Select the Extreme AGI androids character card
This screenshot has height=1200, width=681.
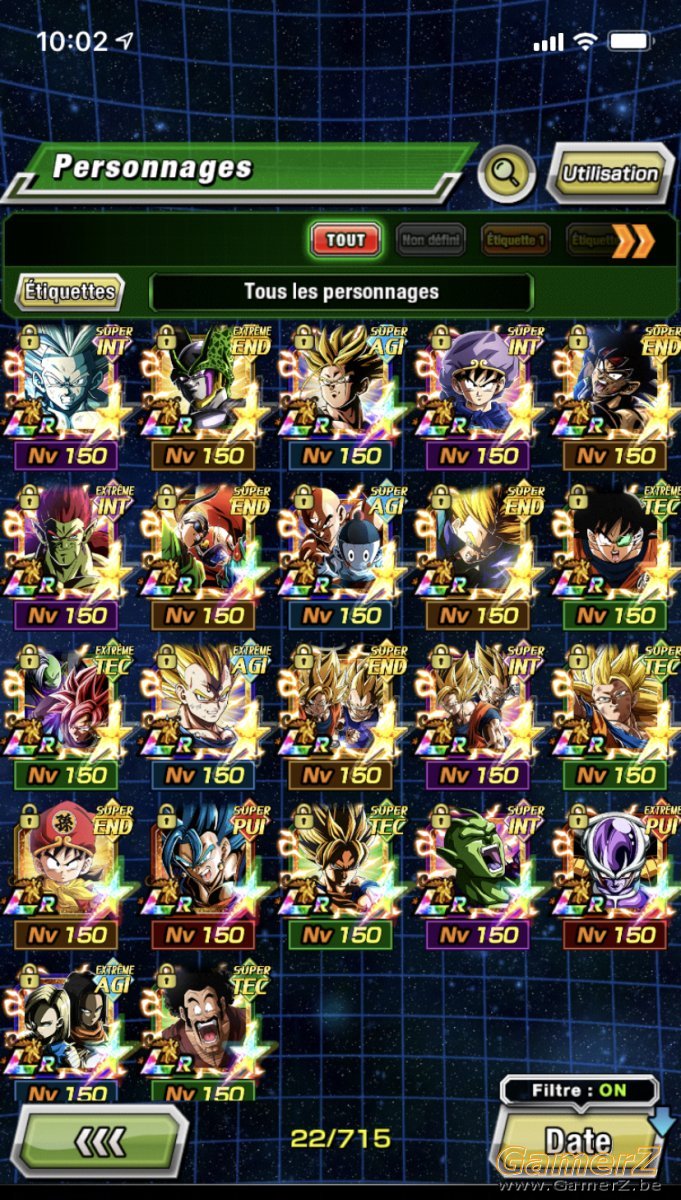[x=66, y=1031]
